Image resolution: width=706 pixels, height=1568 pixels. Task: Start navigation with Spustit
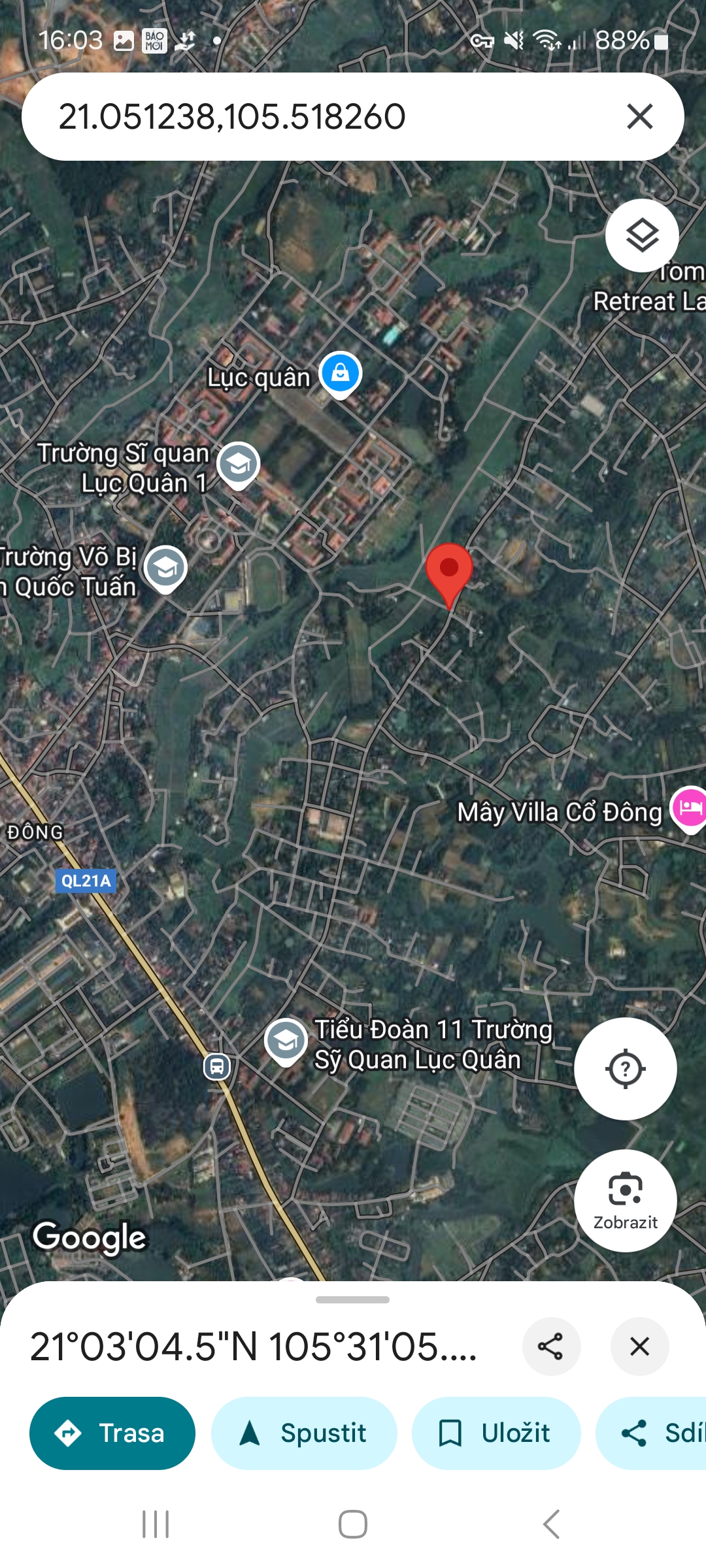click(304, 1433)
